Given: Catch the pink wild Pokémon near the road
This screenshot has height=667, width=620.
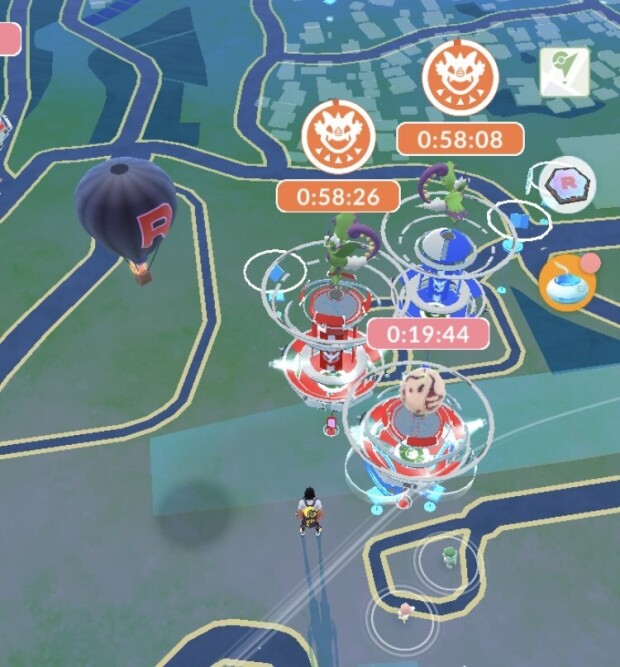Looking at the screenshot, I should (404, 608).
